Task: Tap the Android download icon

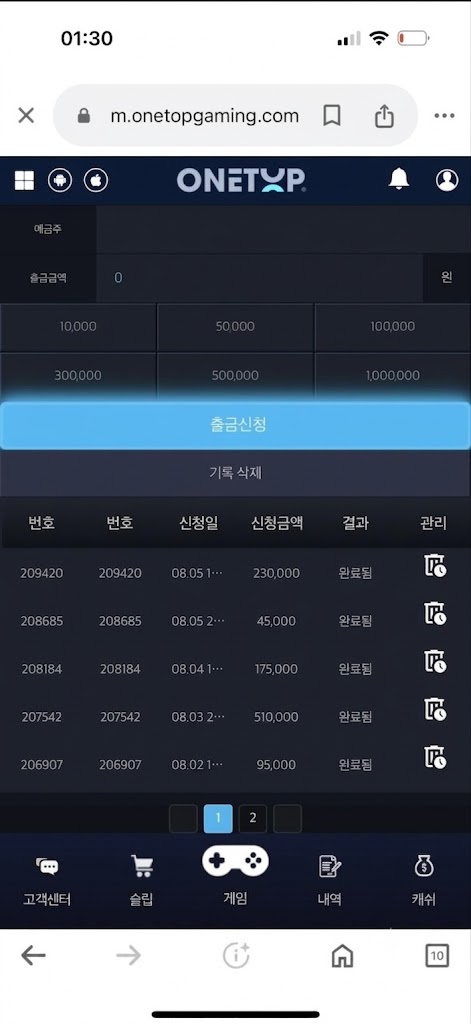Action: coord(60,180)
